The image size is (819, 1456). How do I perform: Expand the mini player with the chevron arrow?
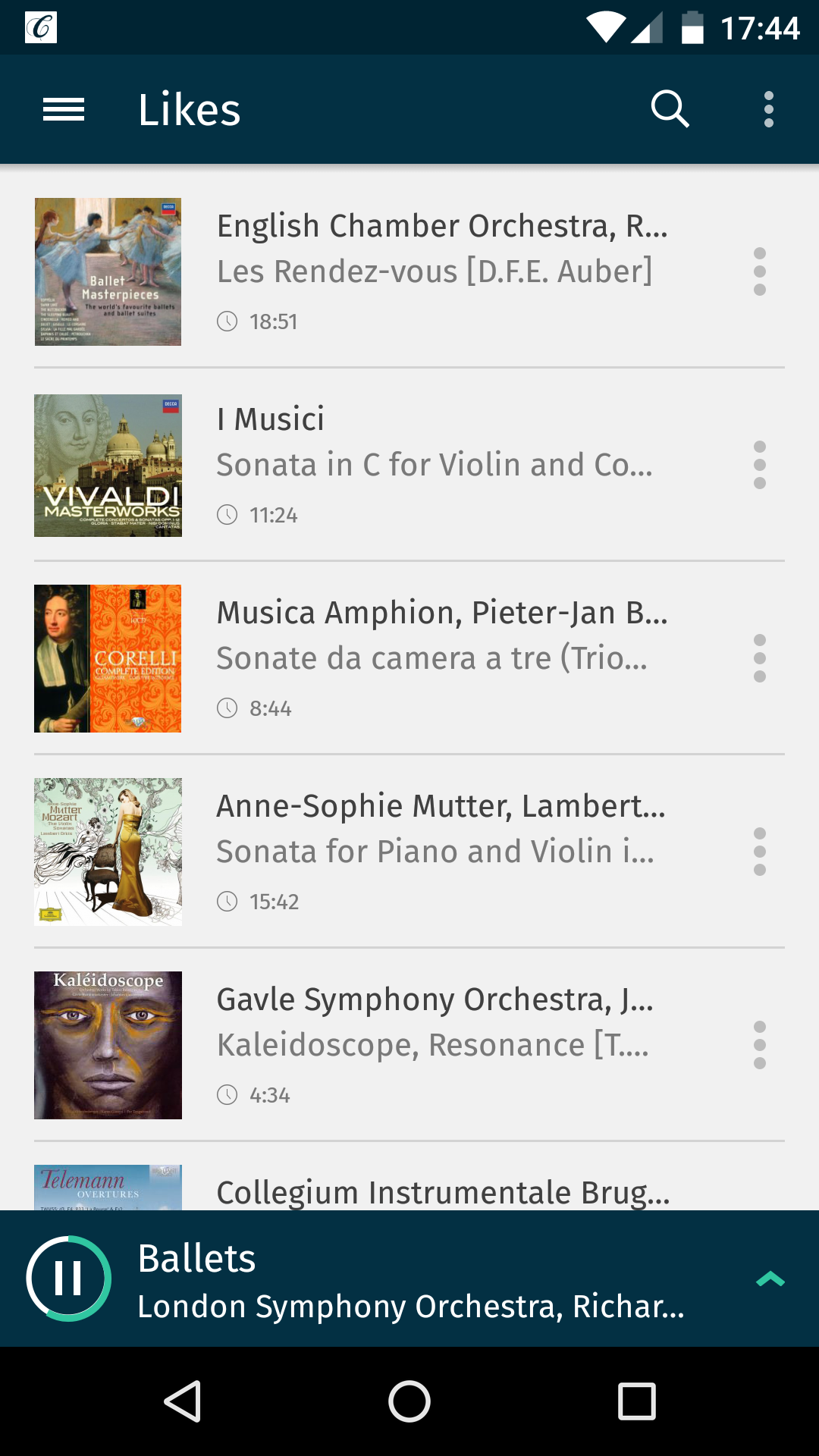[768, 1279]
